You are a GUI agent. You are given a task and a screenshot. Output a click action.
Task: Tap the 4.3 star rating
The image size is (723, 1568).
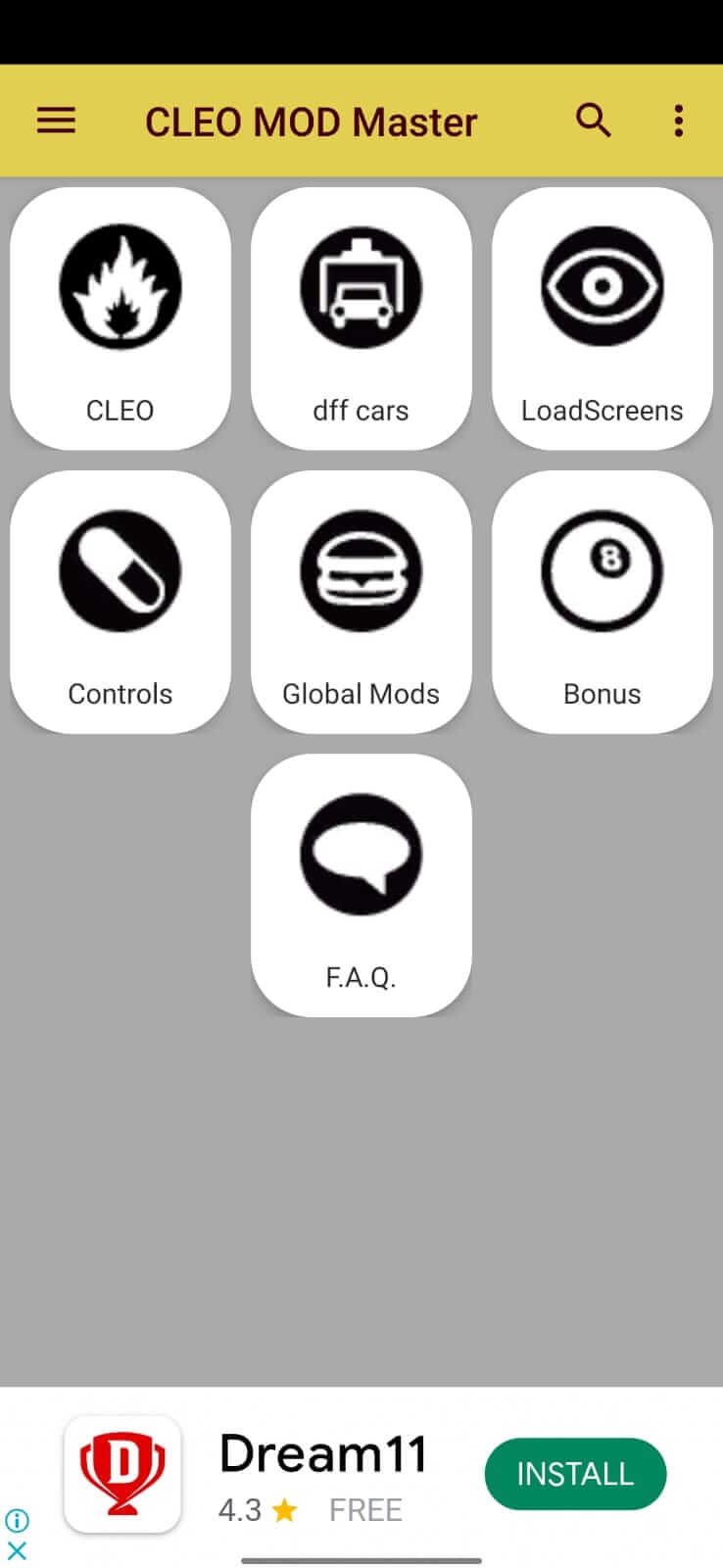pyautogui.click(x=257, y=1509)
